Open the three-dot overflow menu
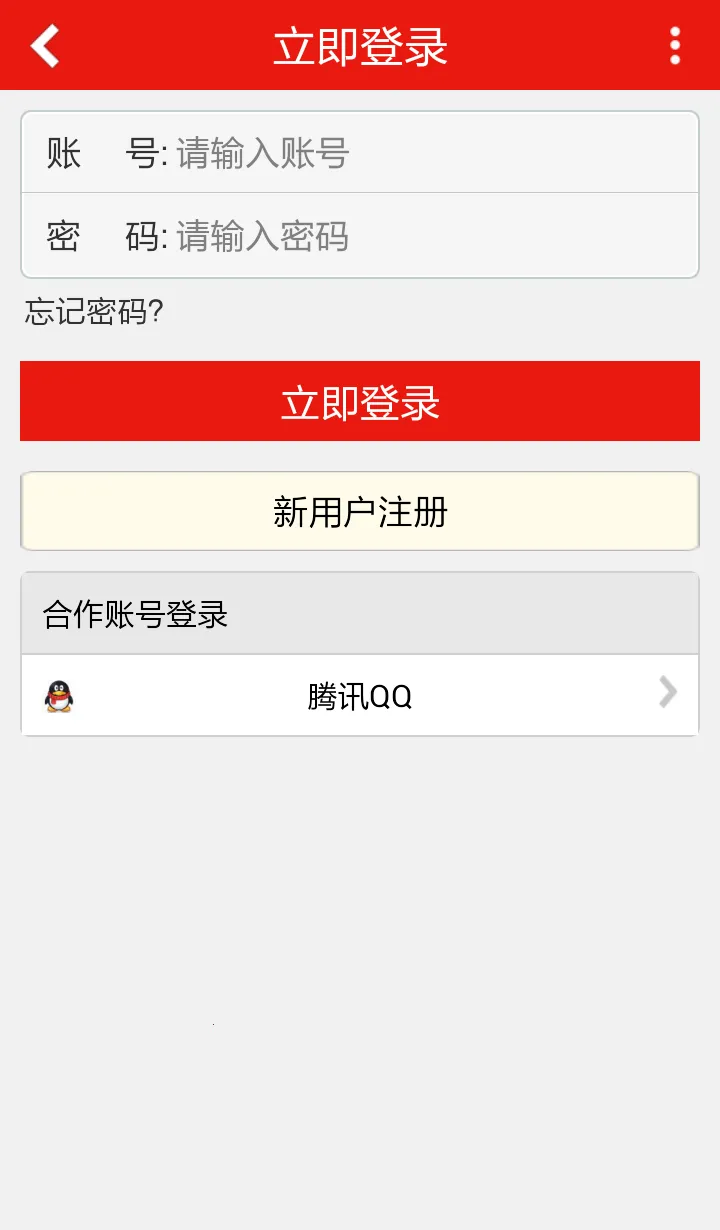This screenshot has width=720, height=1230. coord(675,46)
